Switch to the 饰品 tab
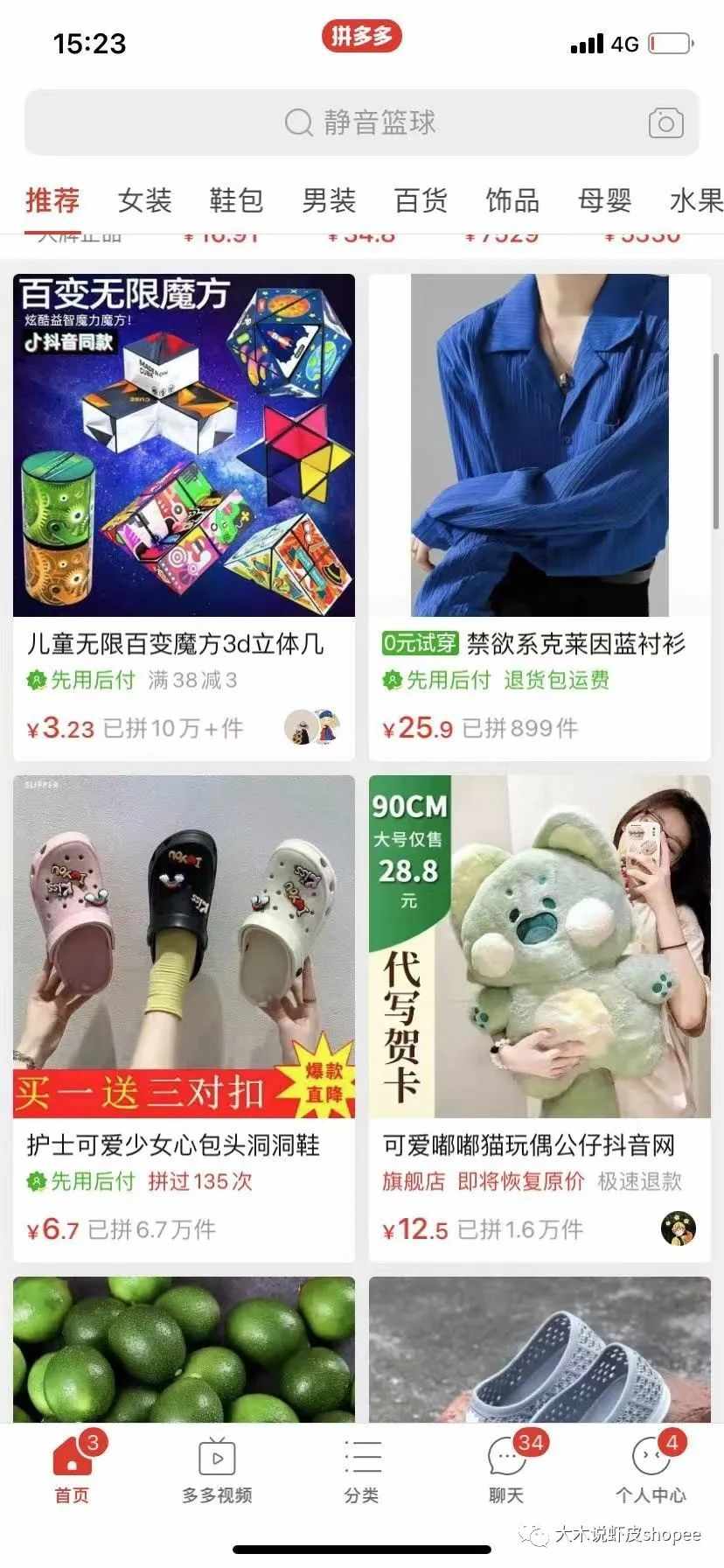The height and width of the screenshot is (1568, 724). [512, 200]
